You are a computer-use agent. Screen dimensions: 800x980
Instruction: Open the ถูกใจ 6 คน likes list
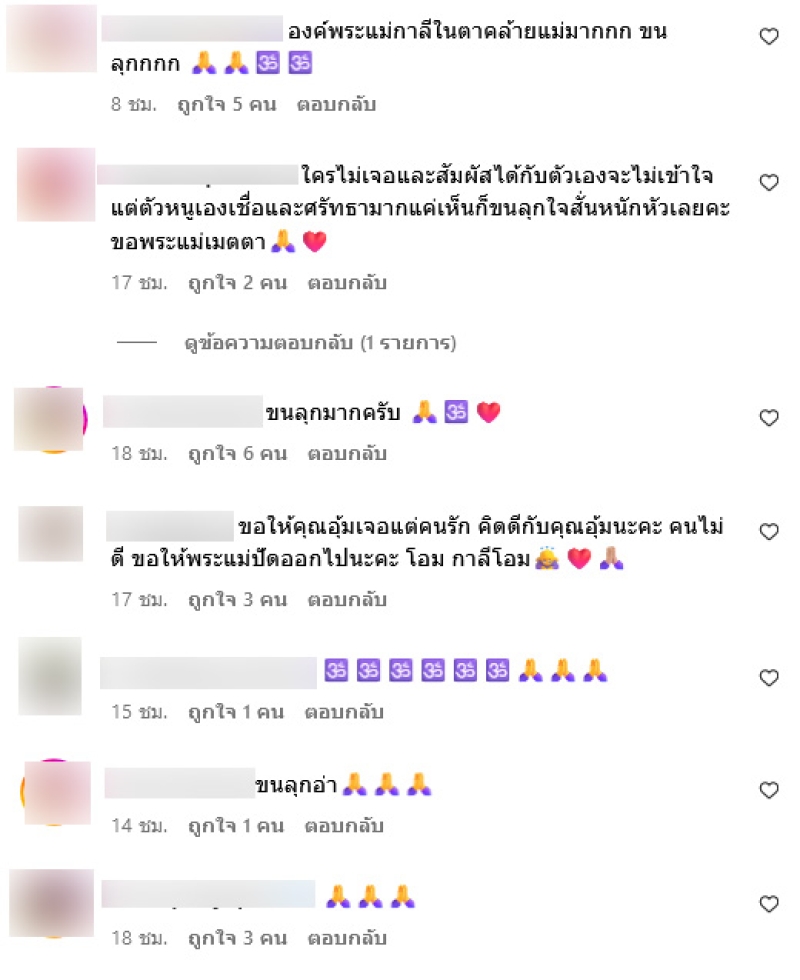point(237,453)
